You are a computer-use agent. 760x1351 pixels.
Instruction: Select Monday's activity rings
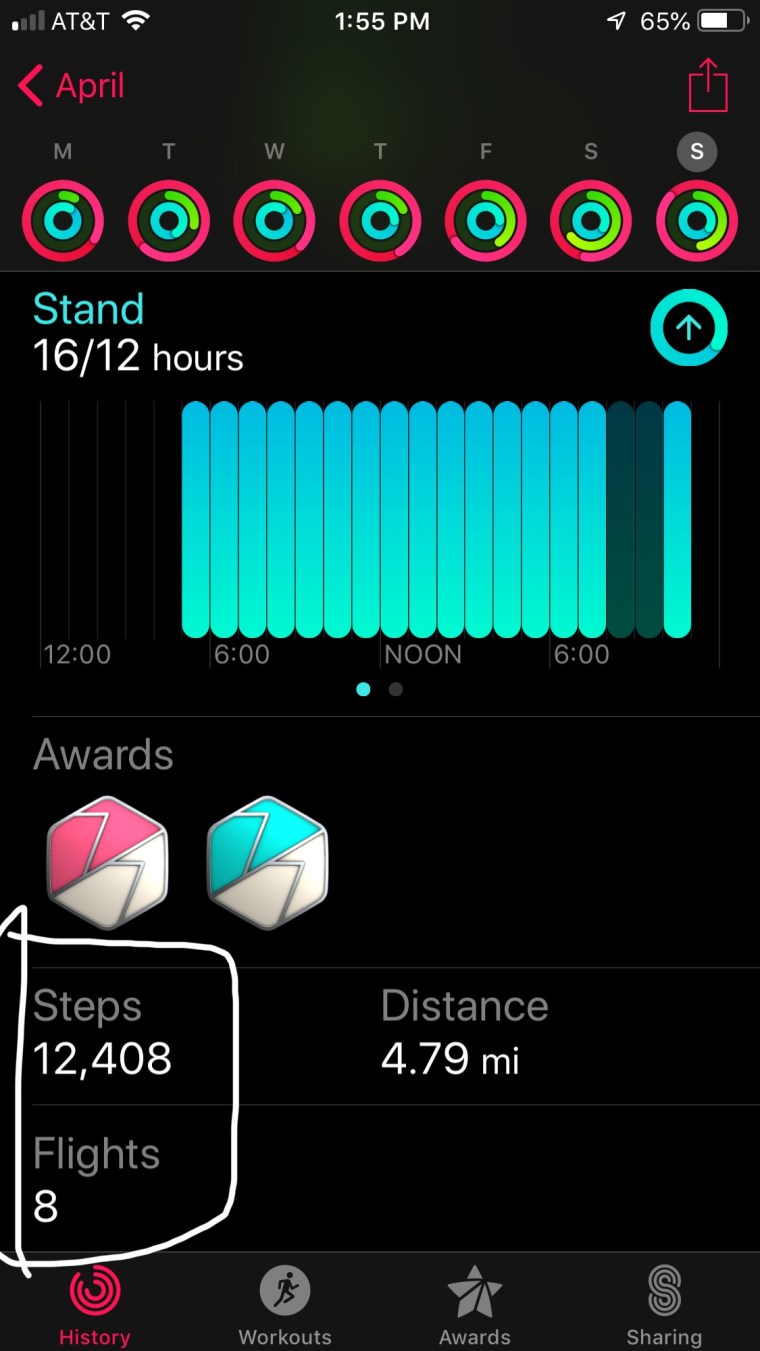pyautogui.click(x=63, y=221)
